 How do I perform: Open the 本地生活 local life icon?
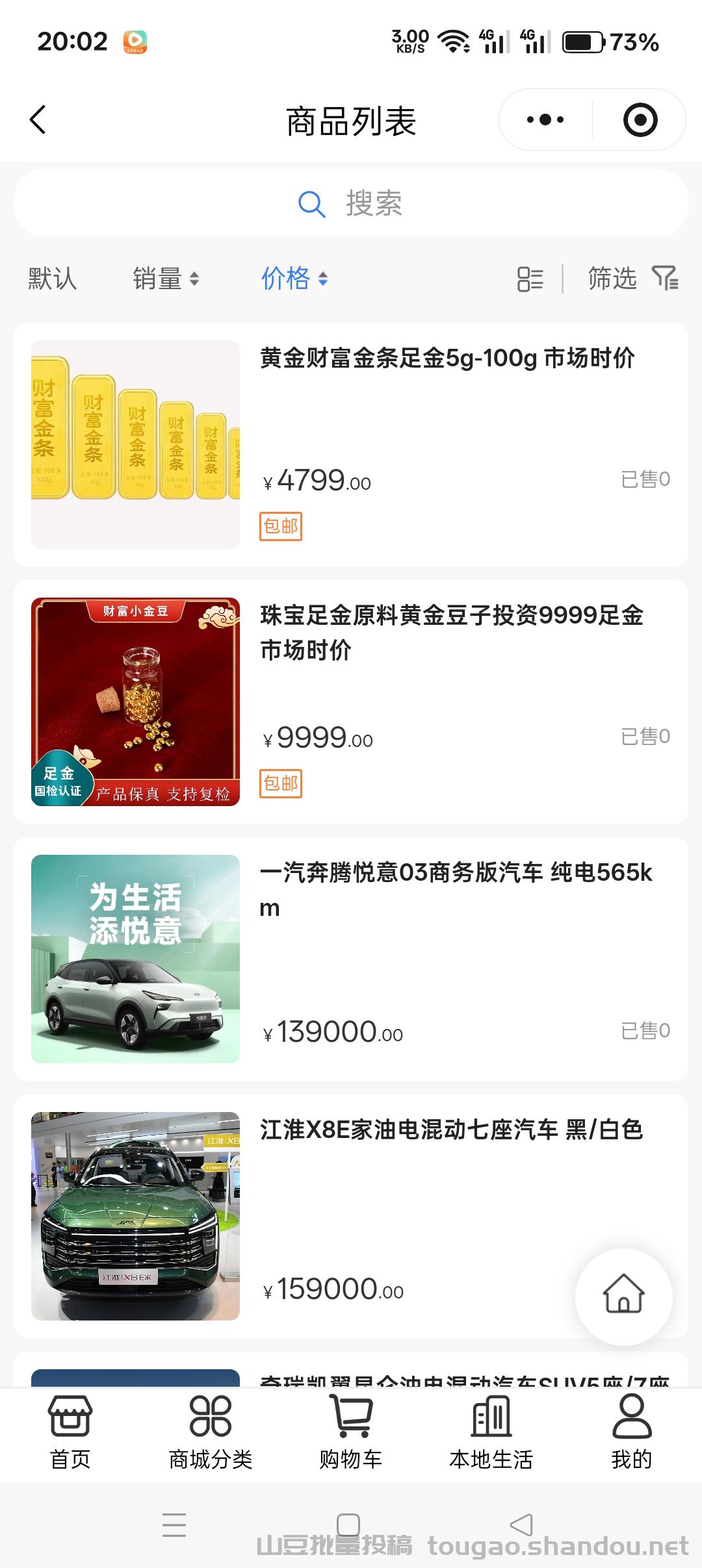491,1421
